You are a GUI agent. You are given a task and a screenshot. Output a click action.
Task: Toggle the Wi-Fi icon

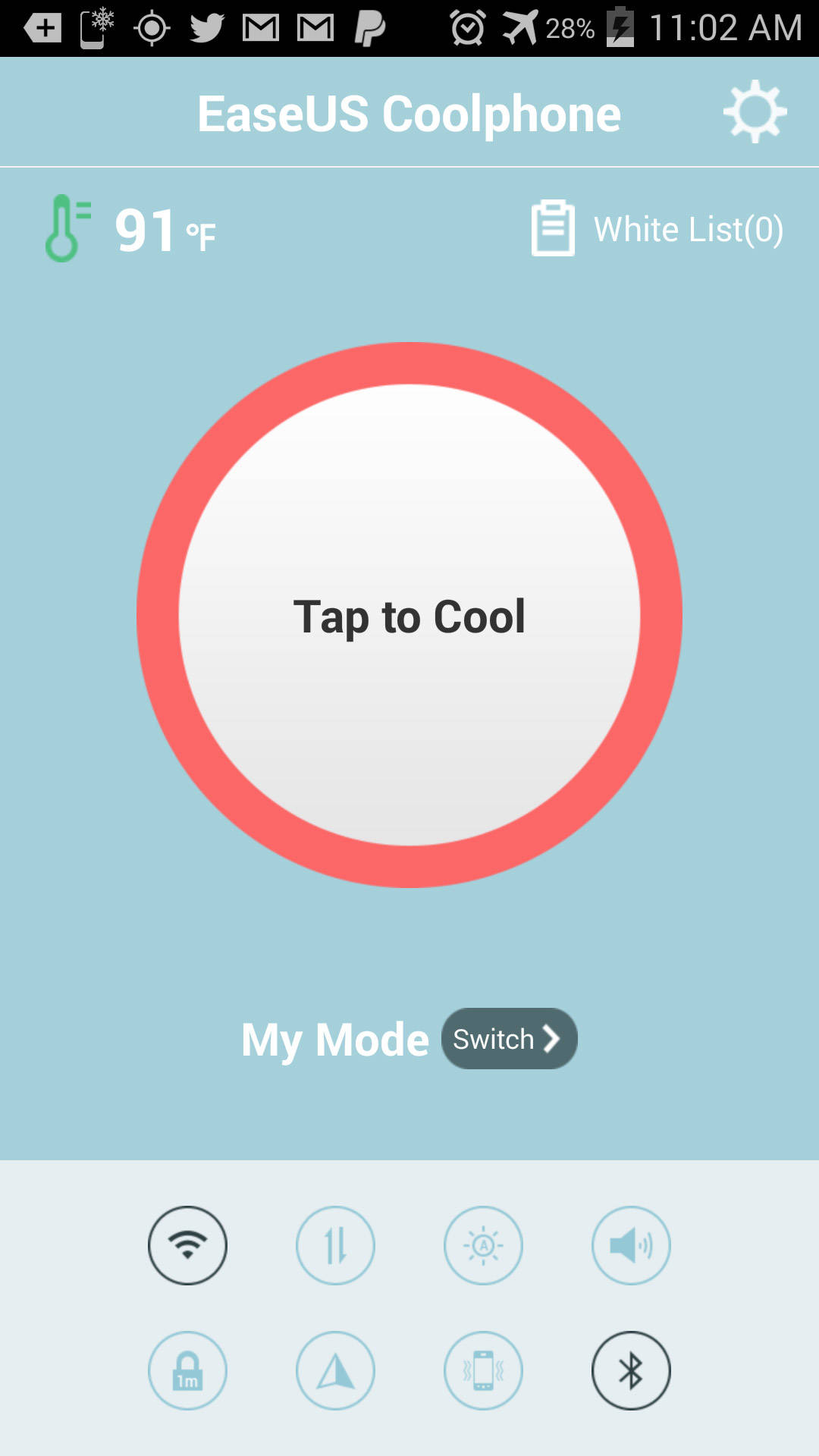(187, 1245)
